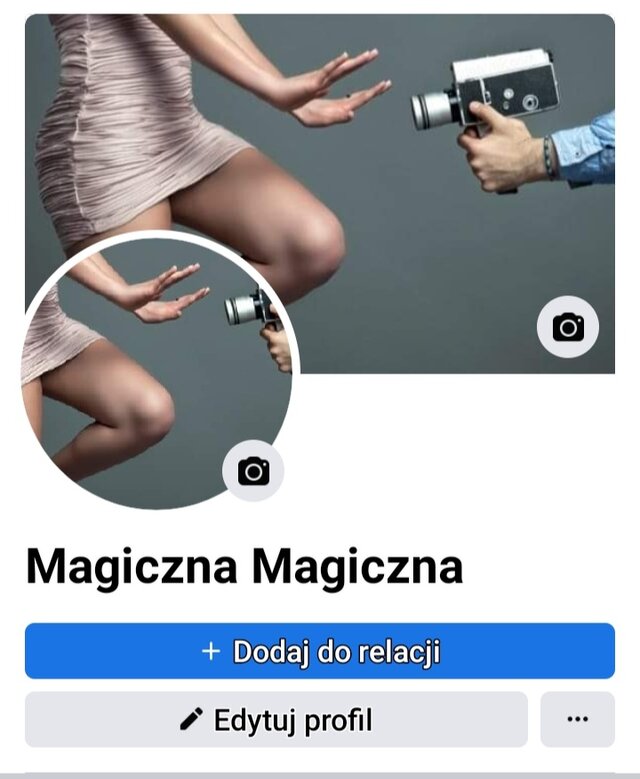Tap the camera icon on the cover photo
The width and height of the screenshot is (640, 779).
coord(568,327)
